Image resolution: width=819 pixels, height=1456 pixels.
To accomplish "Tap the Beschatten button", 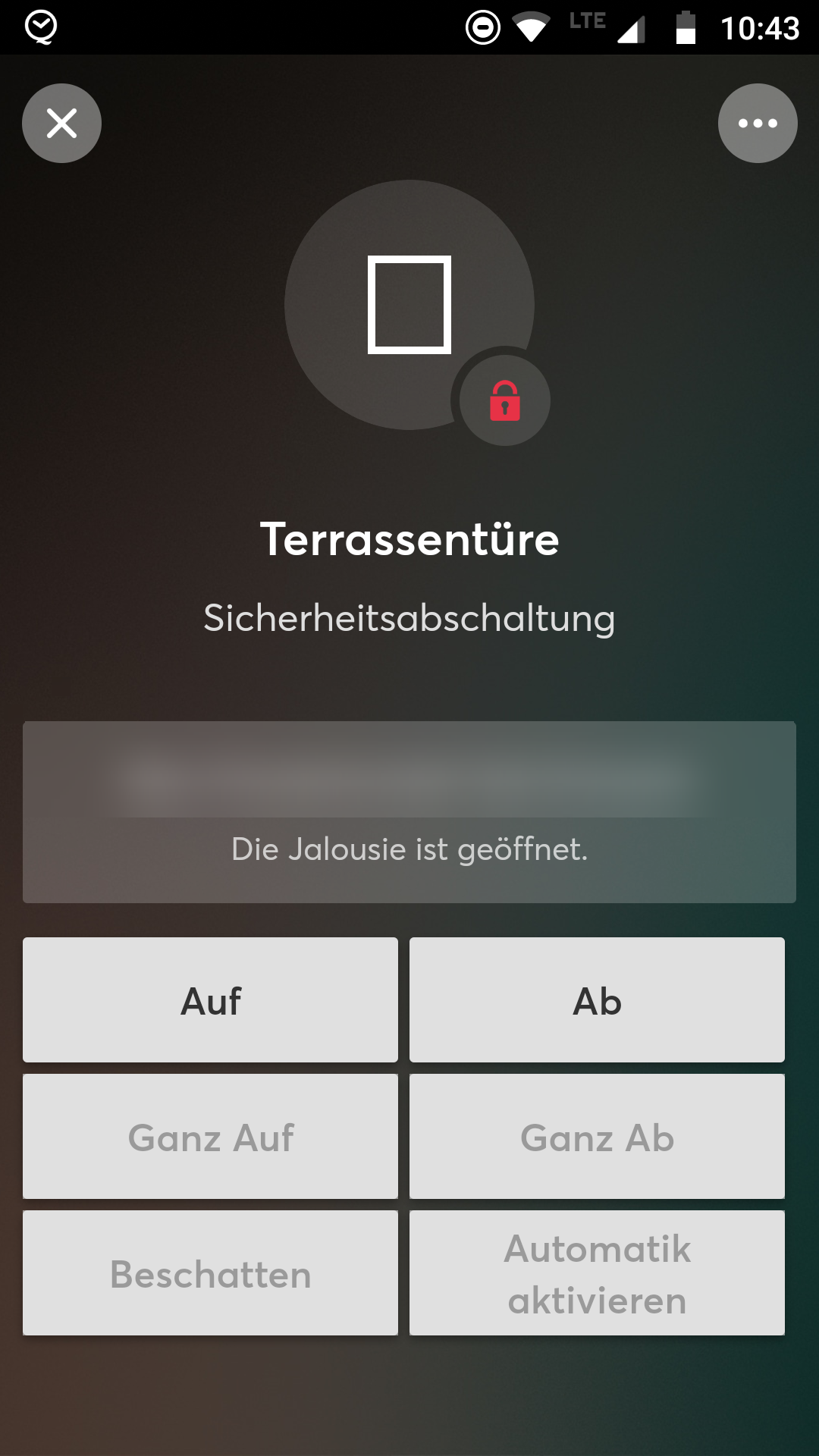I will pos(210,1272).
